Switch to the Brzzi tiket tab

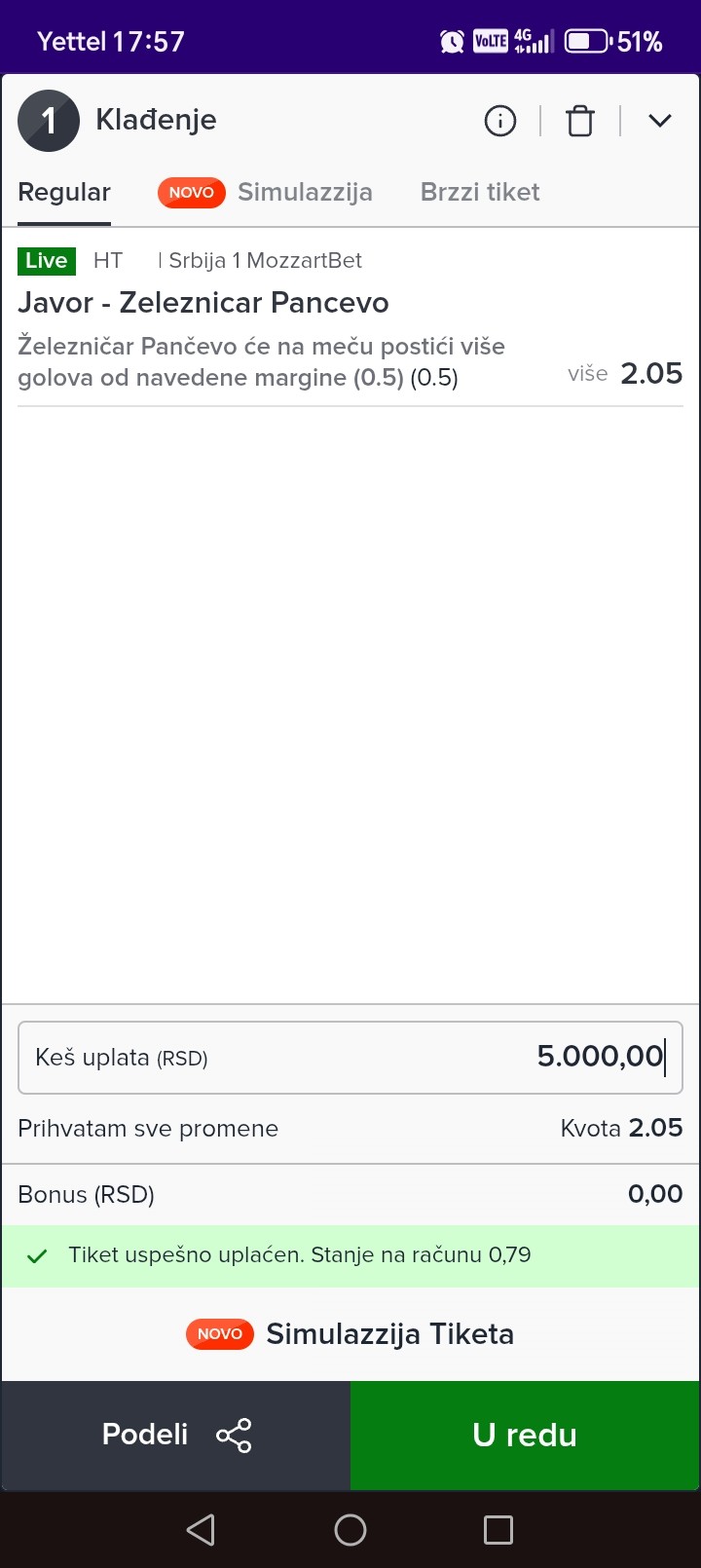point(480,193)
